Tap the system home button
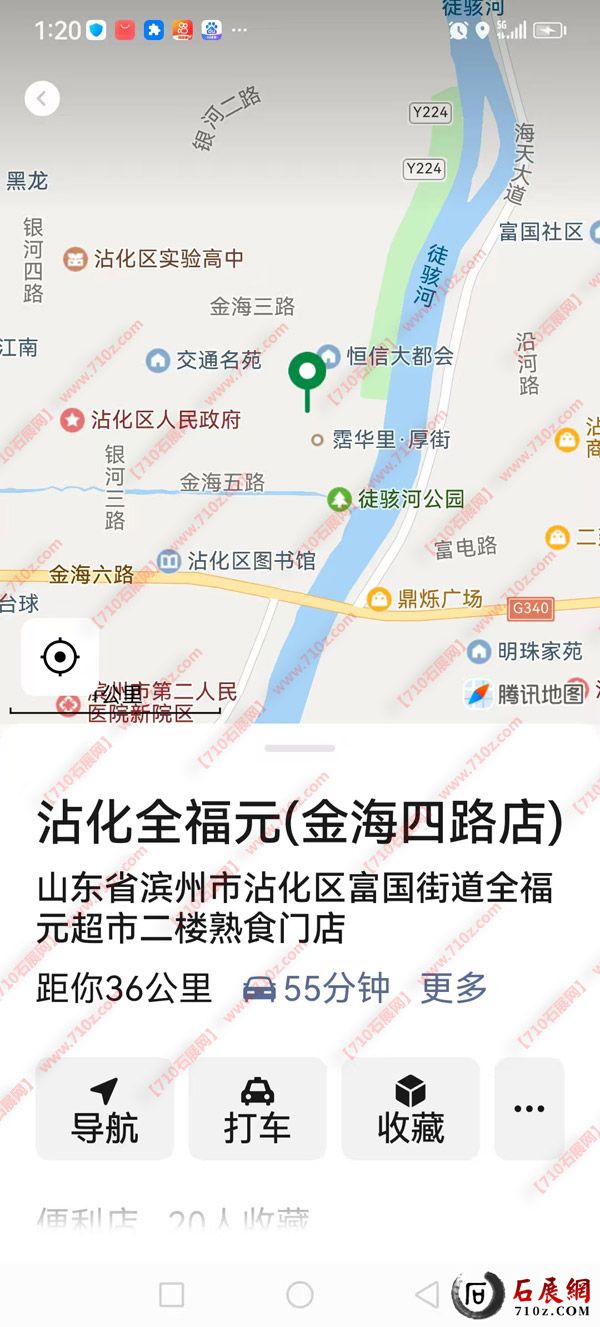Viewport: 600px width, 1327px height. pos(300,1295)
